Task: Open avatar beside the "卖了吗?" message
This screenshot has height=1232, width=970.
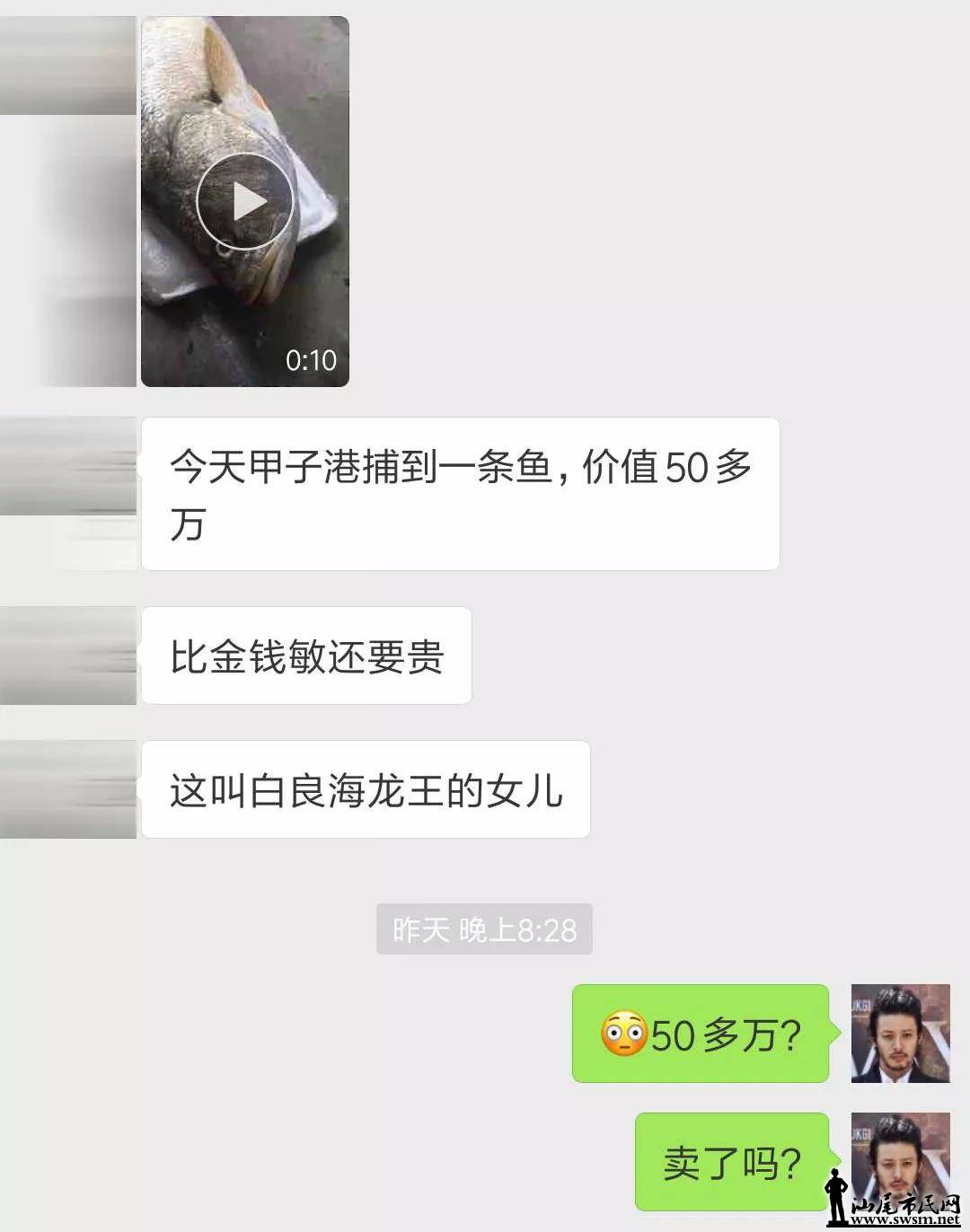Action: point(900,1157)
